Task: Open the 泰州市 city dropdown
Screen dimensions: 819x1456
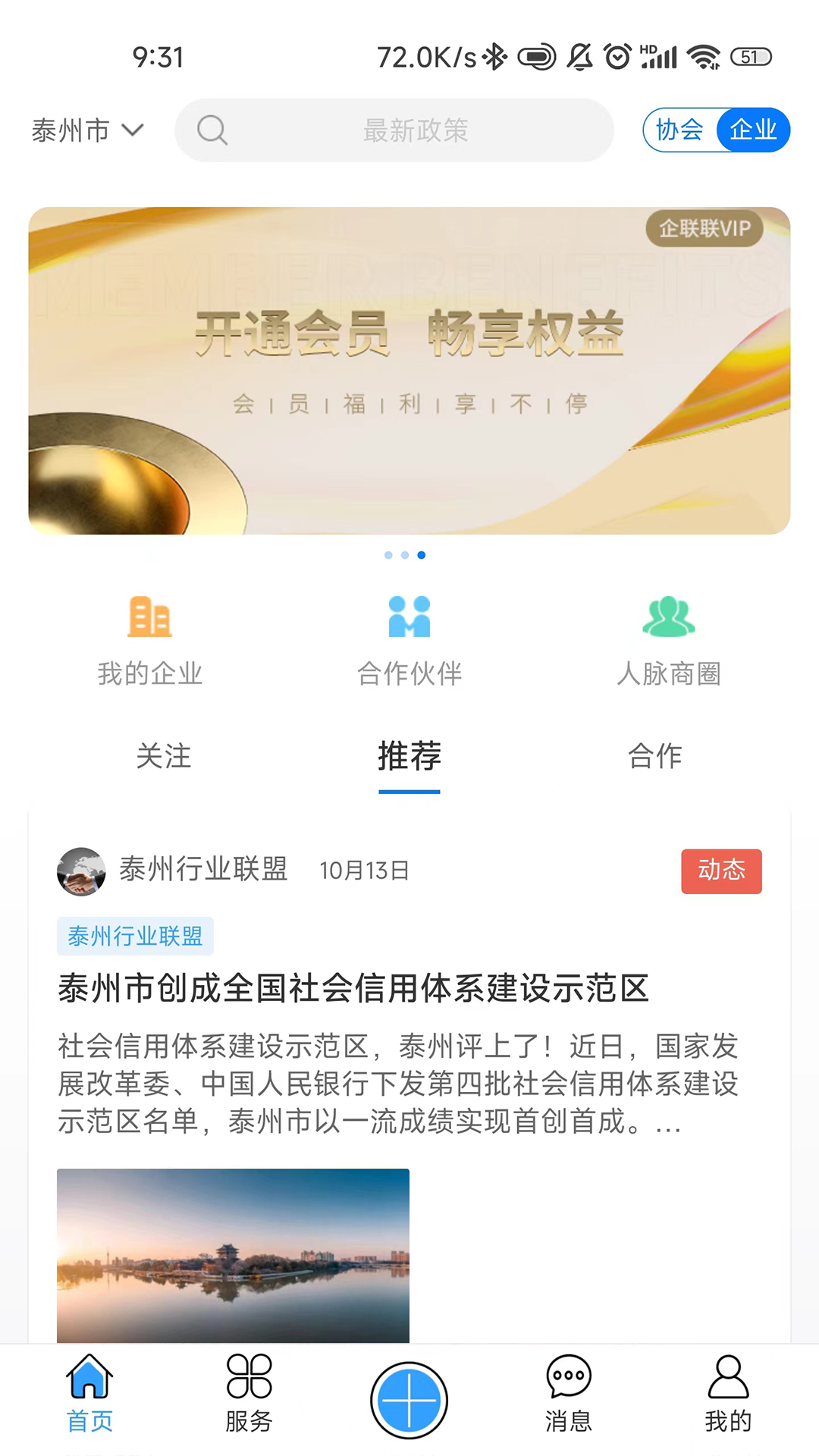Action: [x=87, y=130]
